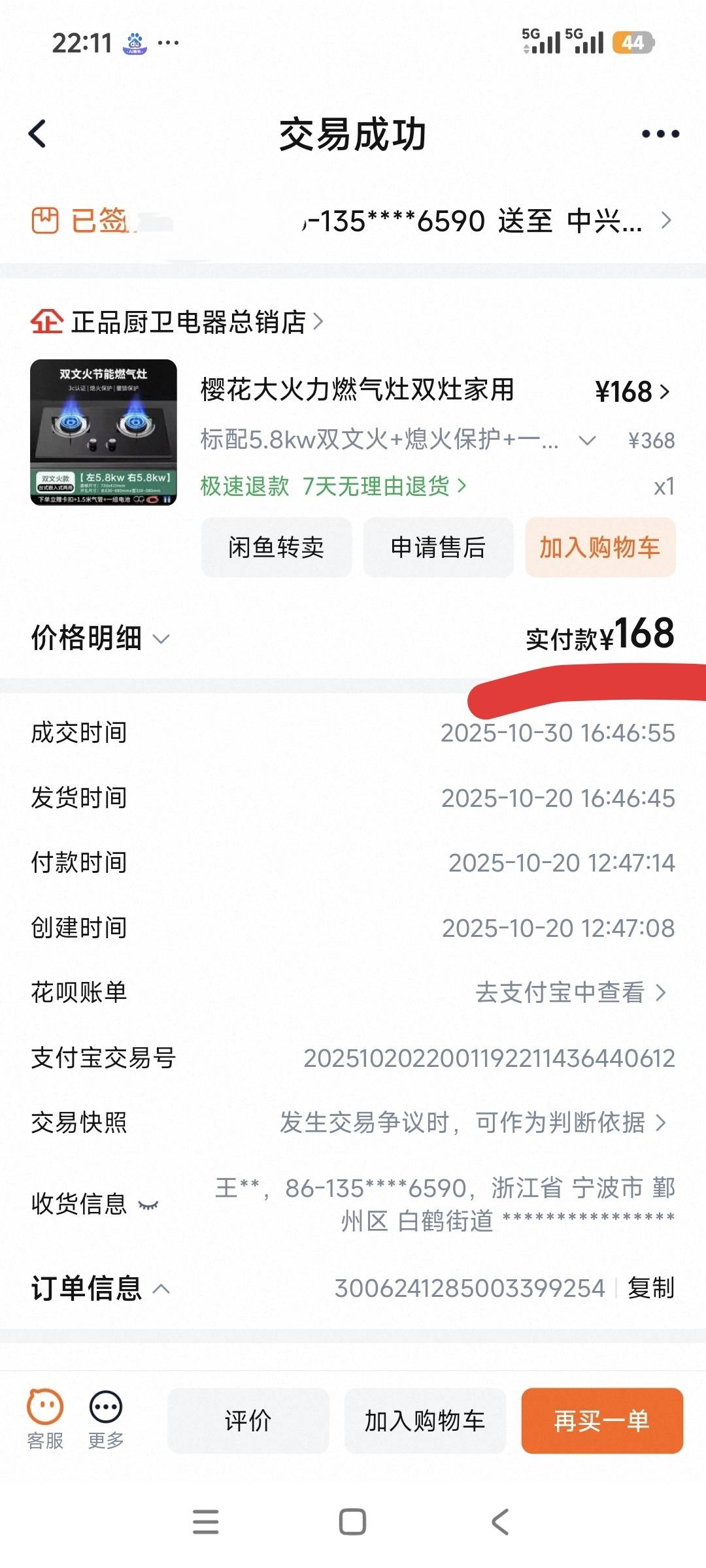Open the 更多 options
Screen dimensions: 706x1568
106,1419
